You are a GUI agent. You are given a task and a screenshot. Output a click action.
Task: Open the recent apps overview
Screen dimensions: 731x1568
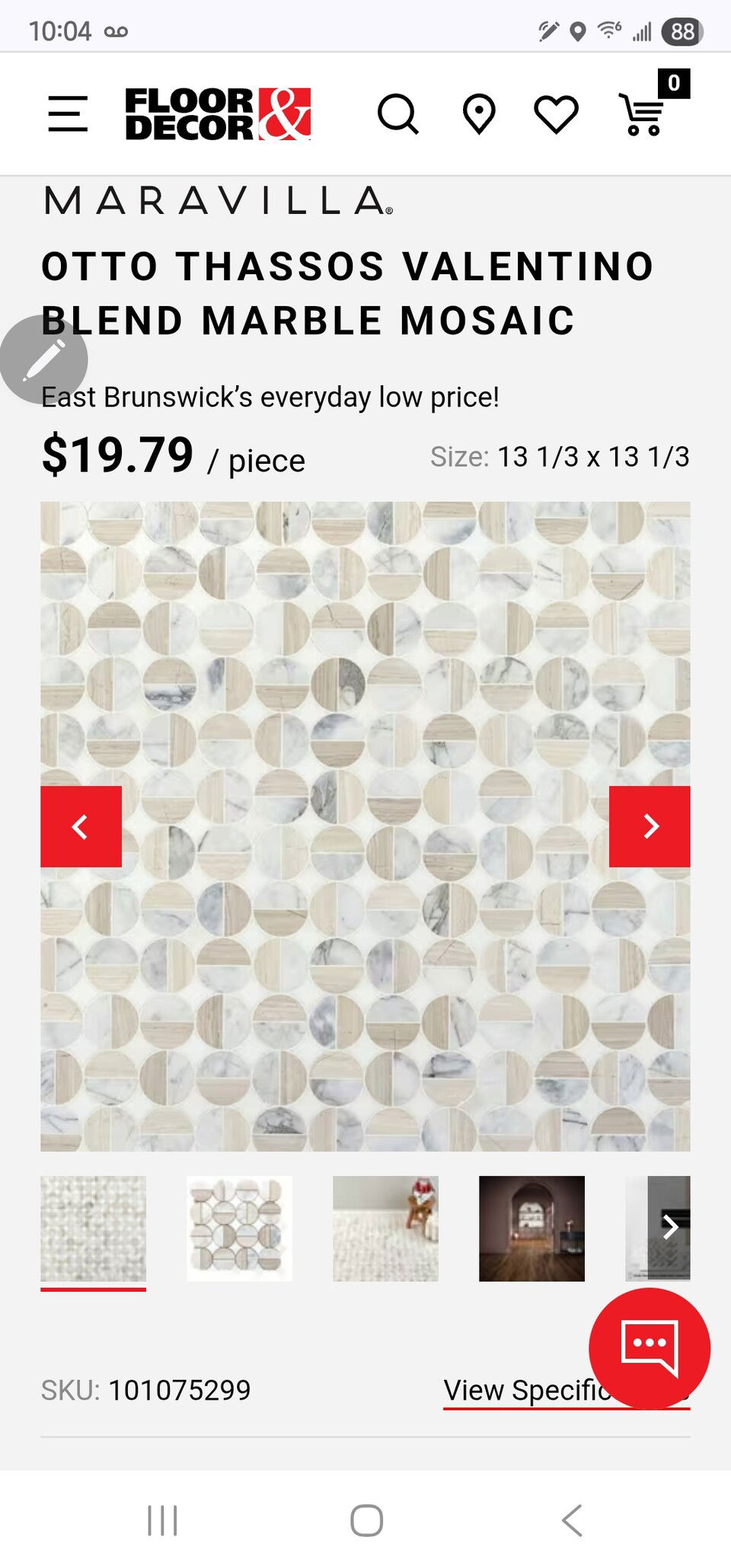162,1521
